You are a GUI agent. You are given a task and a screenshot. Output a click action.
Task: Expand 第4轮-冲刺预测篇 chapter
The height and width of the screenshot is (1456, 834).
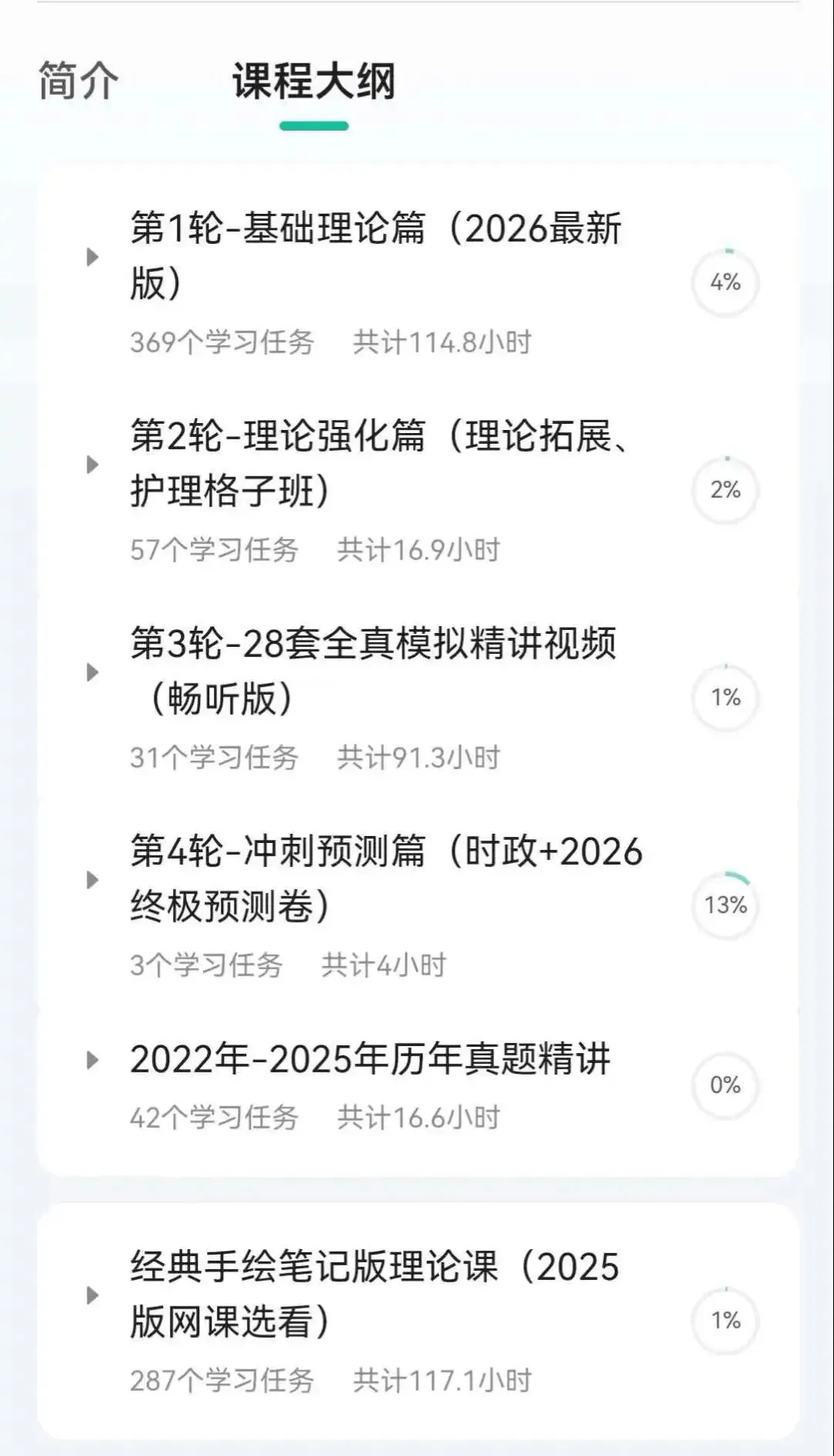click(x=93, y=880)
